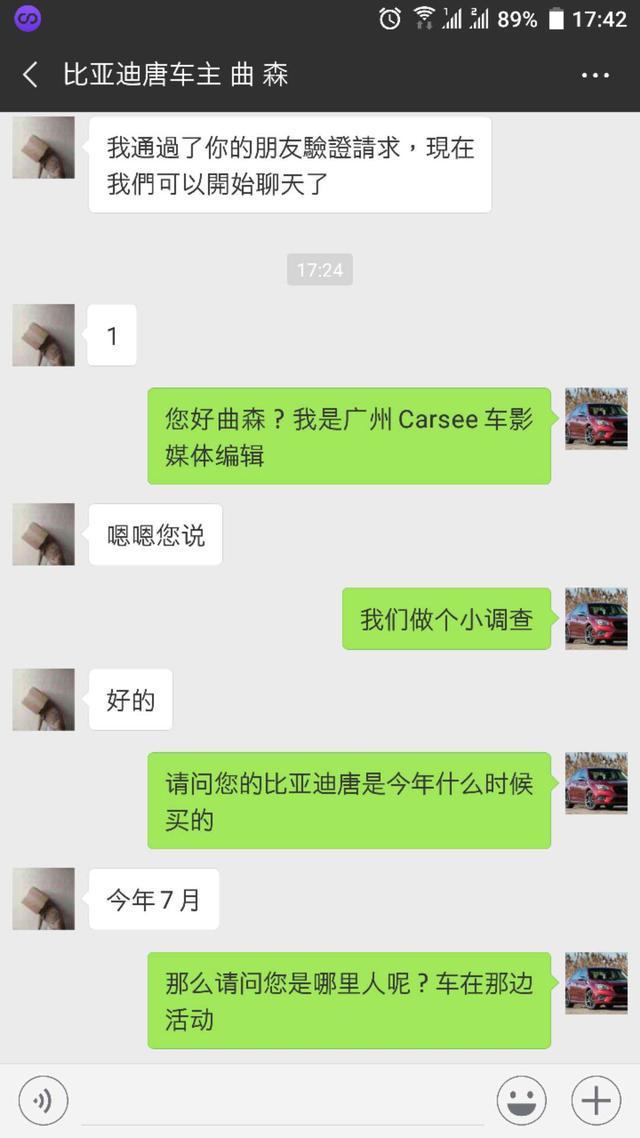Switch to voice message input

pyautogui.click(x=43, y=1101)
